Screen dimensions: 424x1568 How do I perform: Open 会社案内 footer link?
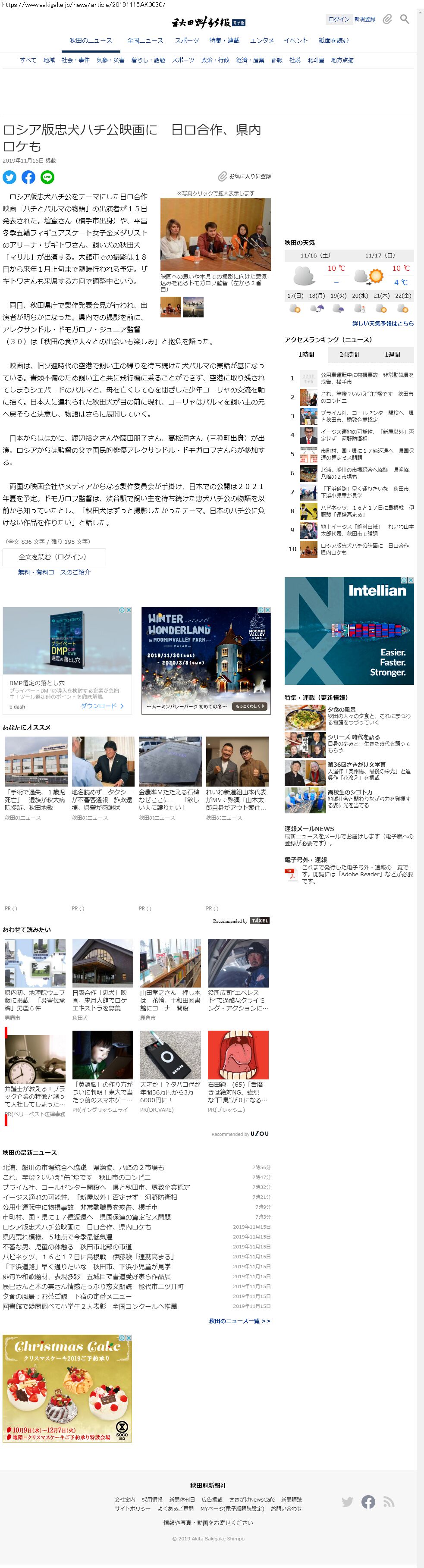point(125,1500)
